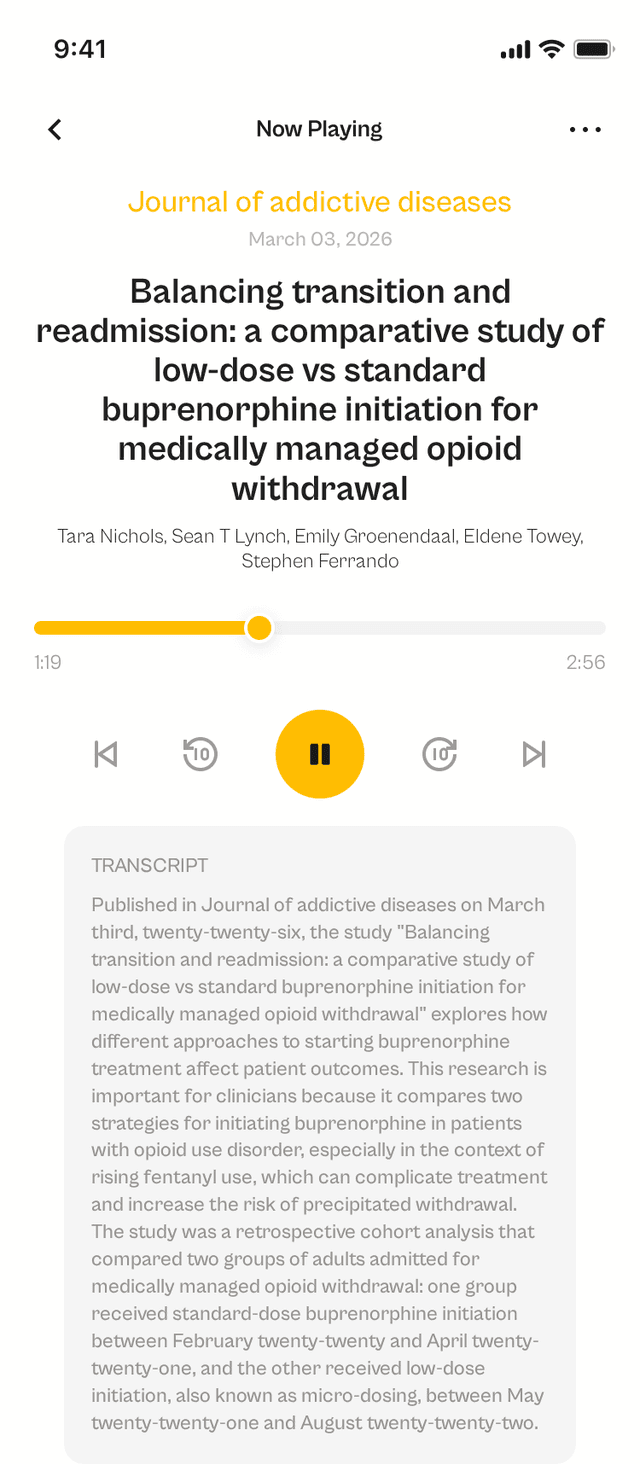The image size is (640, 1464).
Task: Tap the playback progress bar
Action: click(320, 628)
